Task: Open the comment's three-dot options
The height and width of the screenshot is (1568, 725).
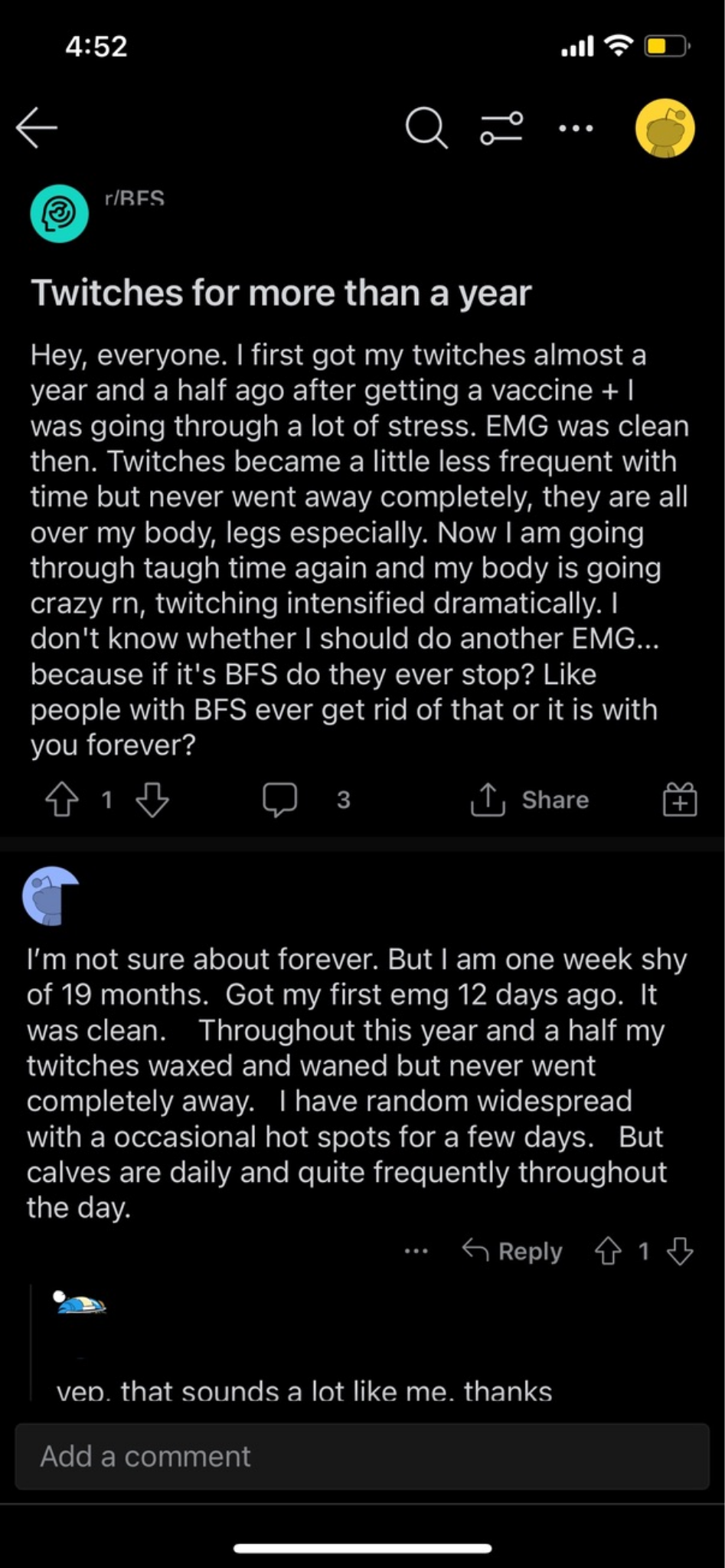Action: point(416,1252)
